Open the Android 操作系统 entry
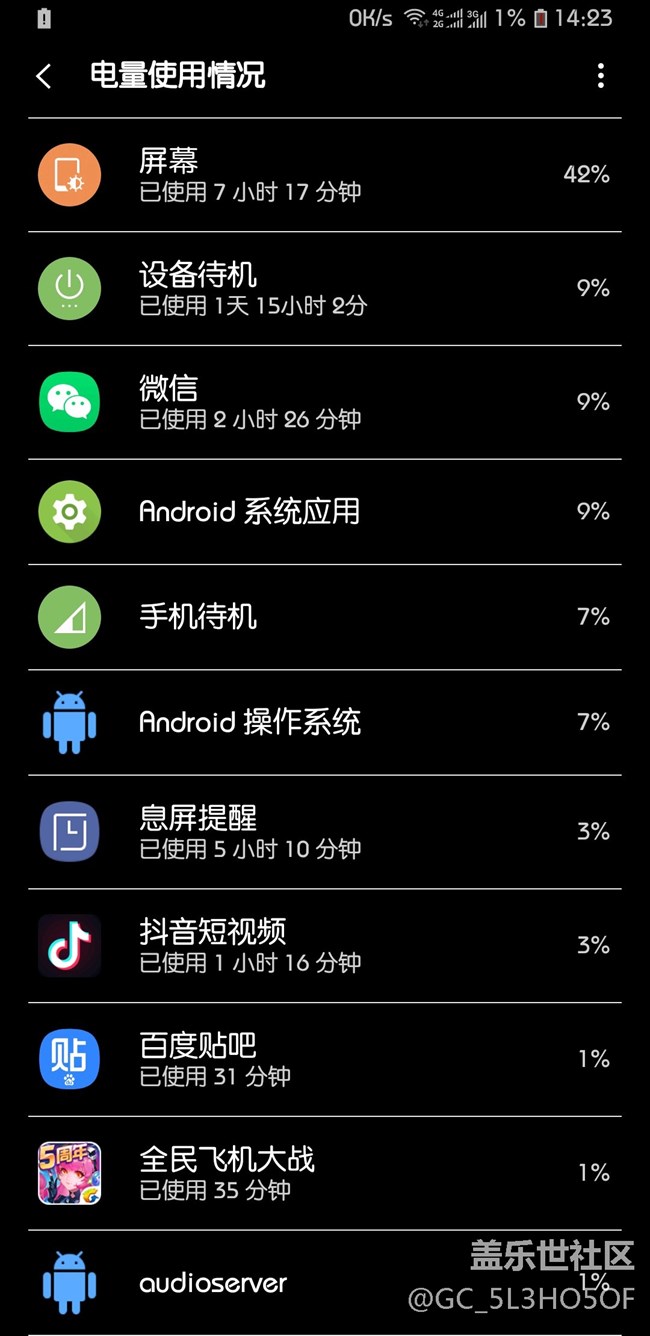650x1336 pixels. tap(324, 722)
